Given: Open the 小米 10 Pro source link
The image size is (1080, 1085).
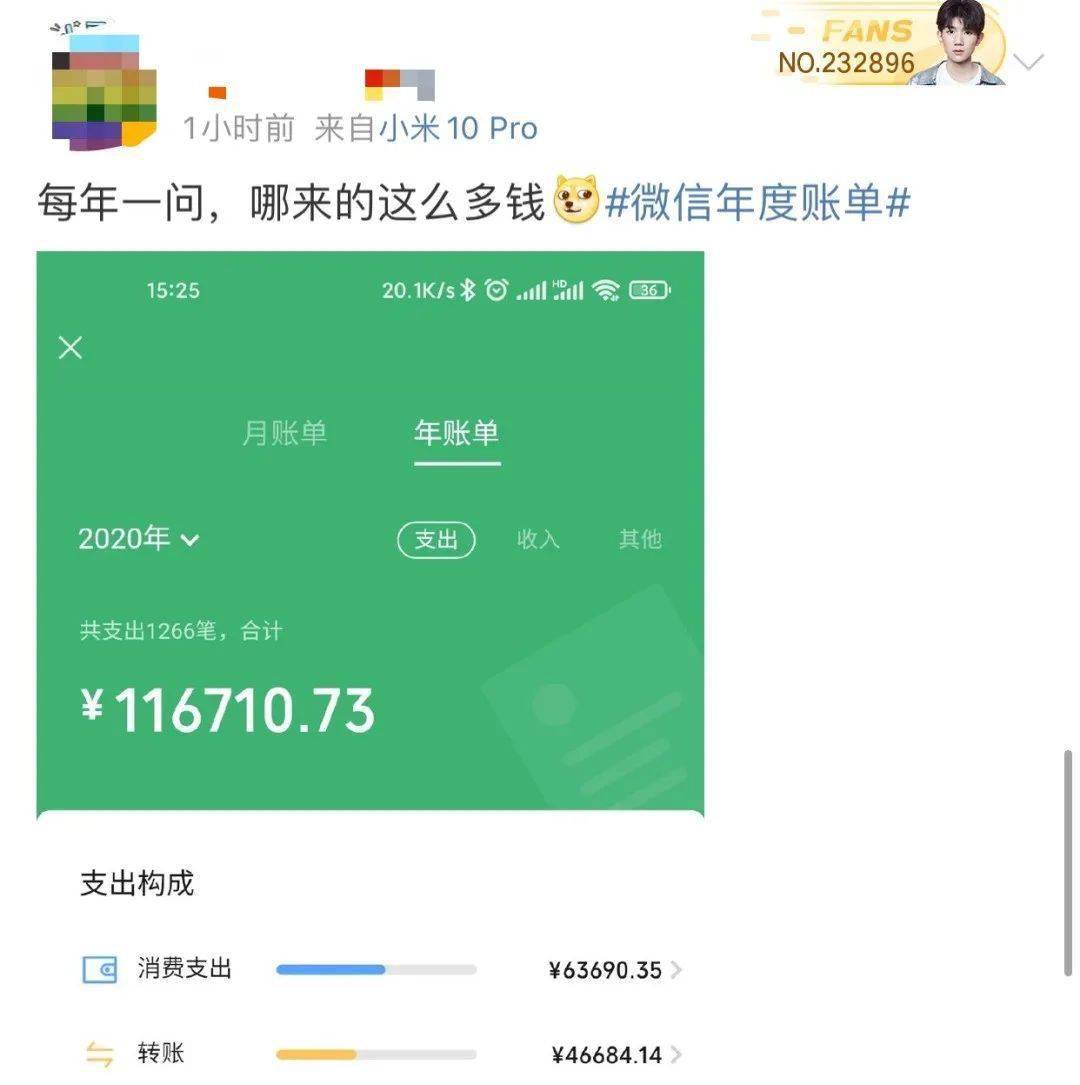Looking at the screenshot, I should [x=458, y=129].
